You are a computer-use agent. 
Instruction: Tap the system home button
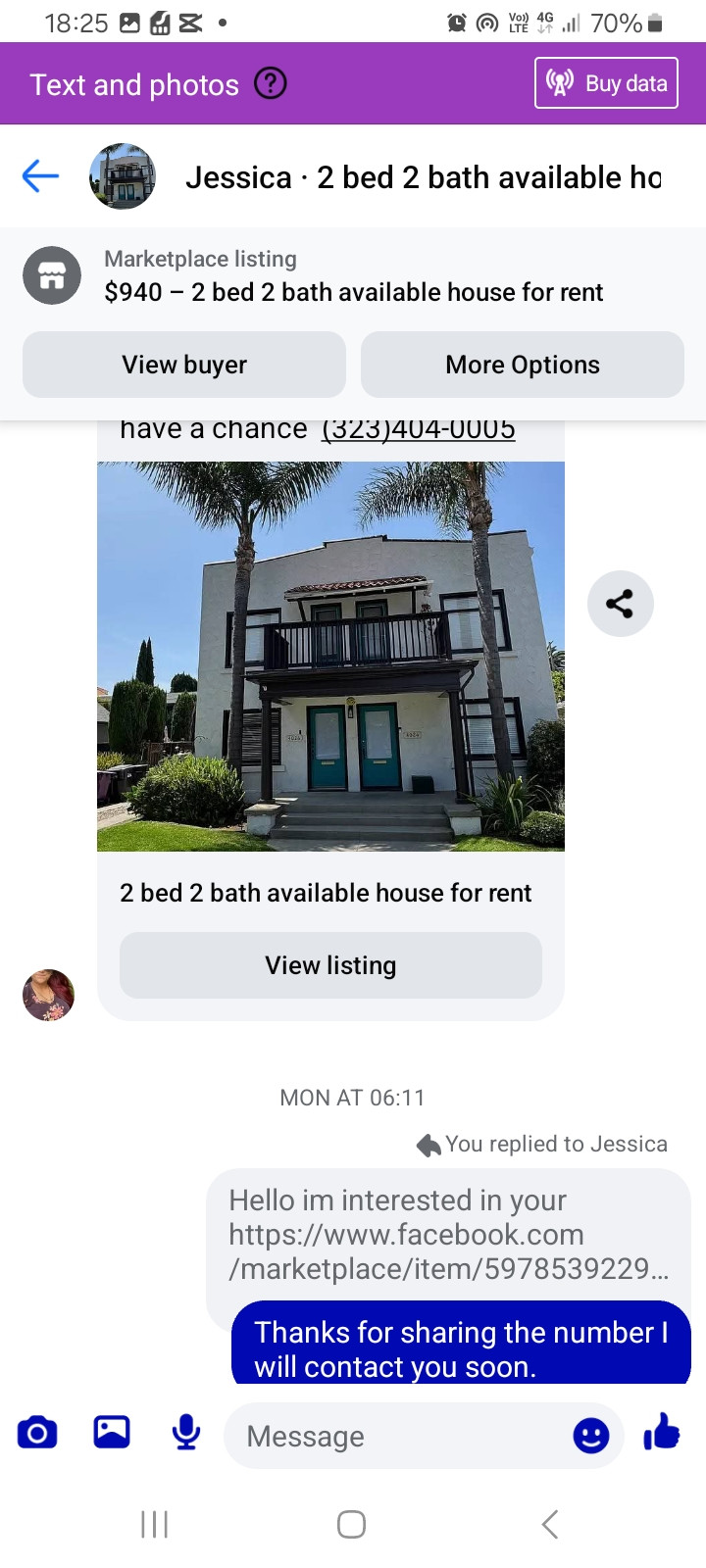pos(351,1524)
